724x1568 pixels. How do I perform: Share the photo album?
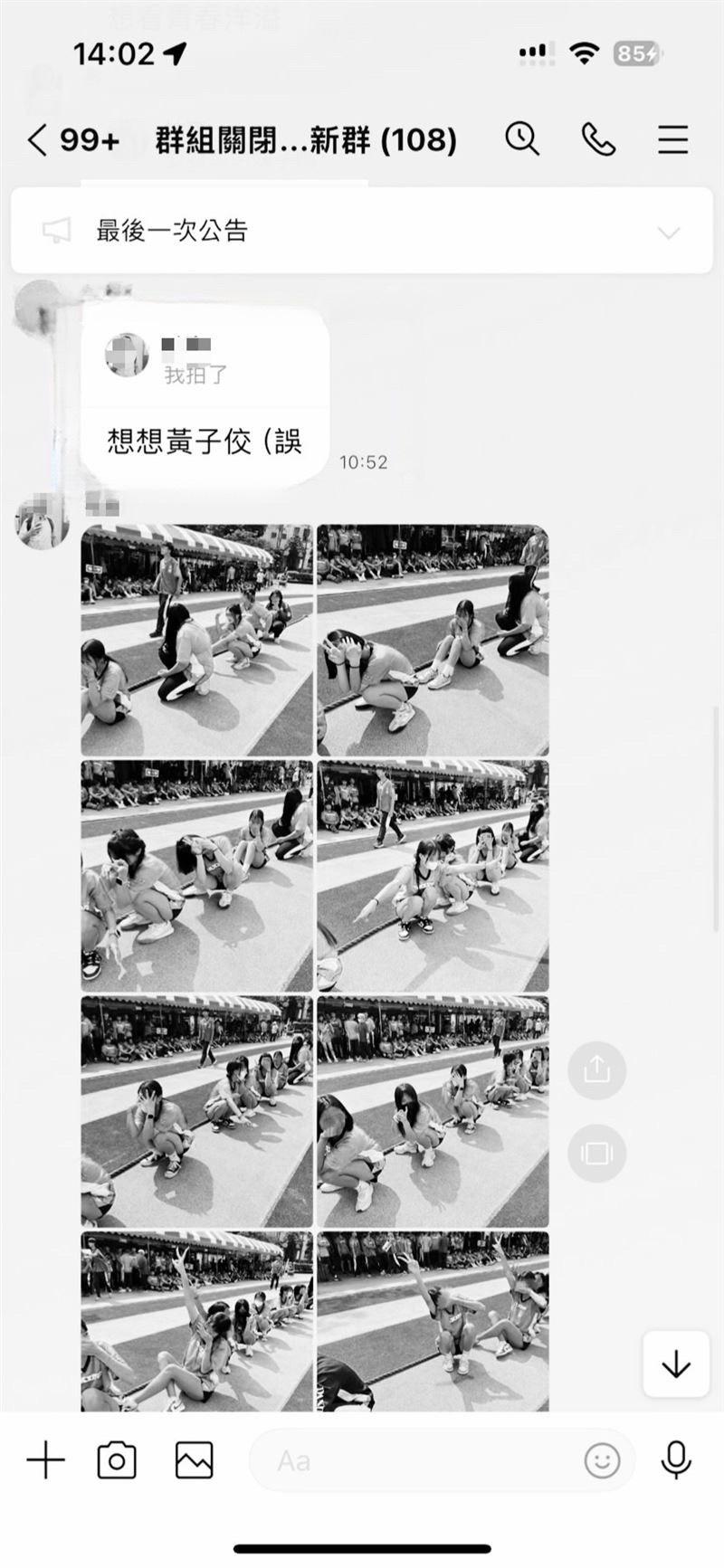596,1070
